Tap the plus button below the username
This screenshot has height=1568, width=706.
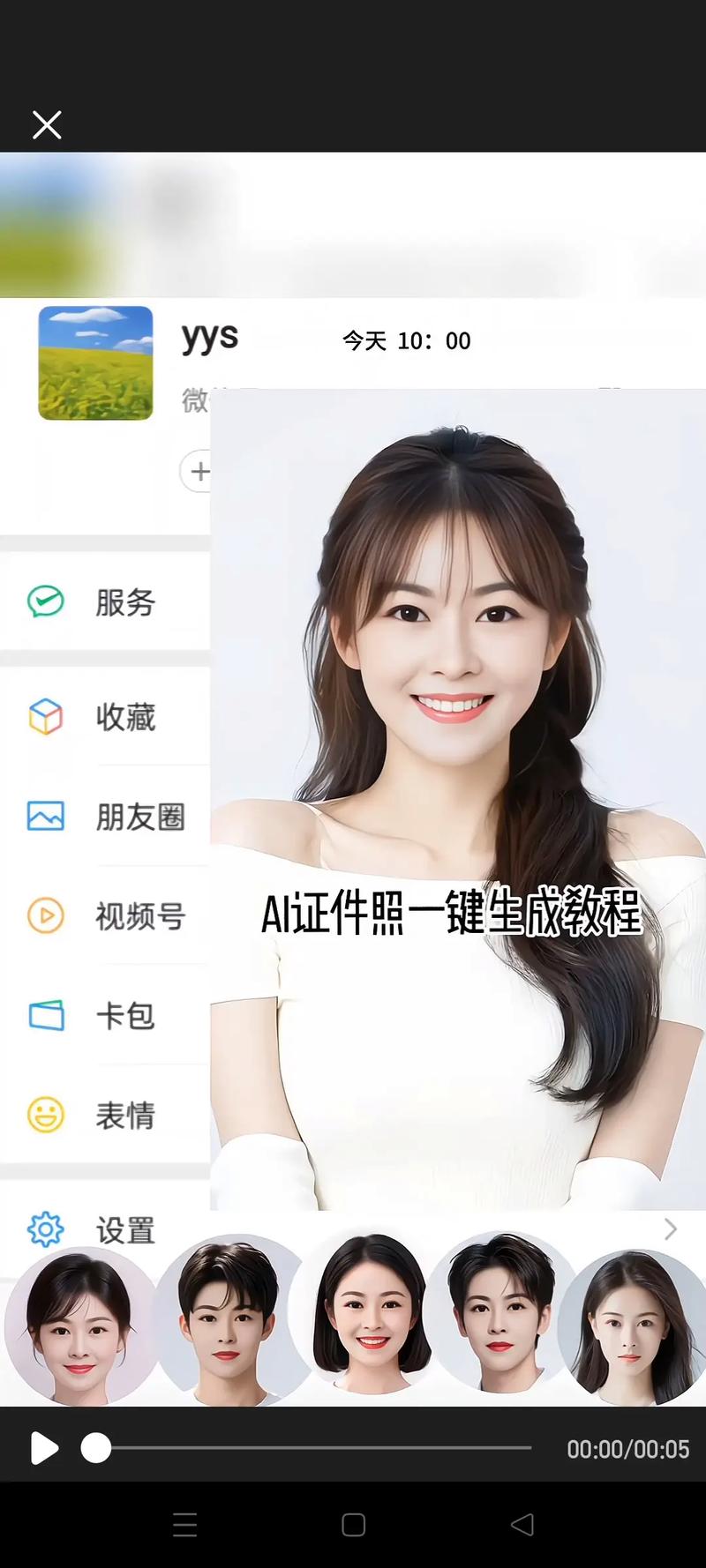(199, 472)
